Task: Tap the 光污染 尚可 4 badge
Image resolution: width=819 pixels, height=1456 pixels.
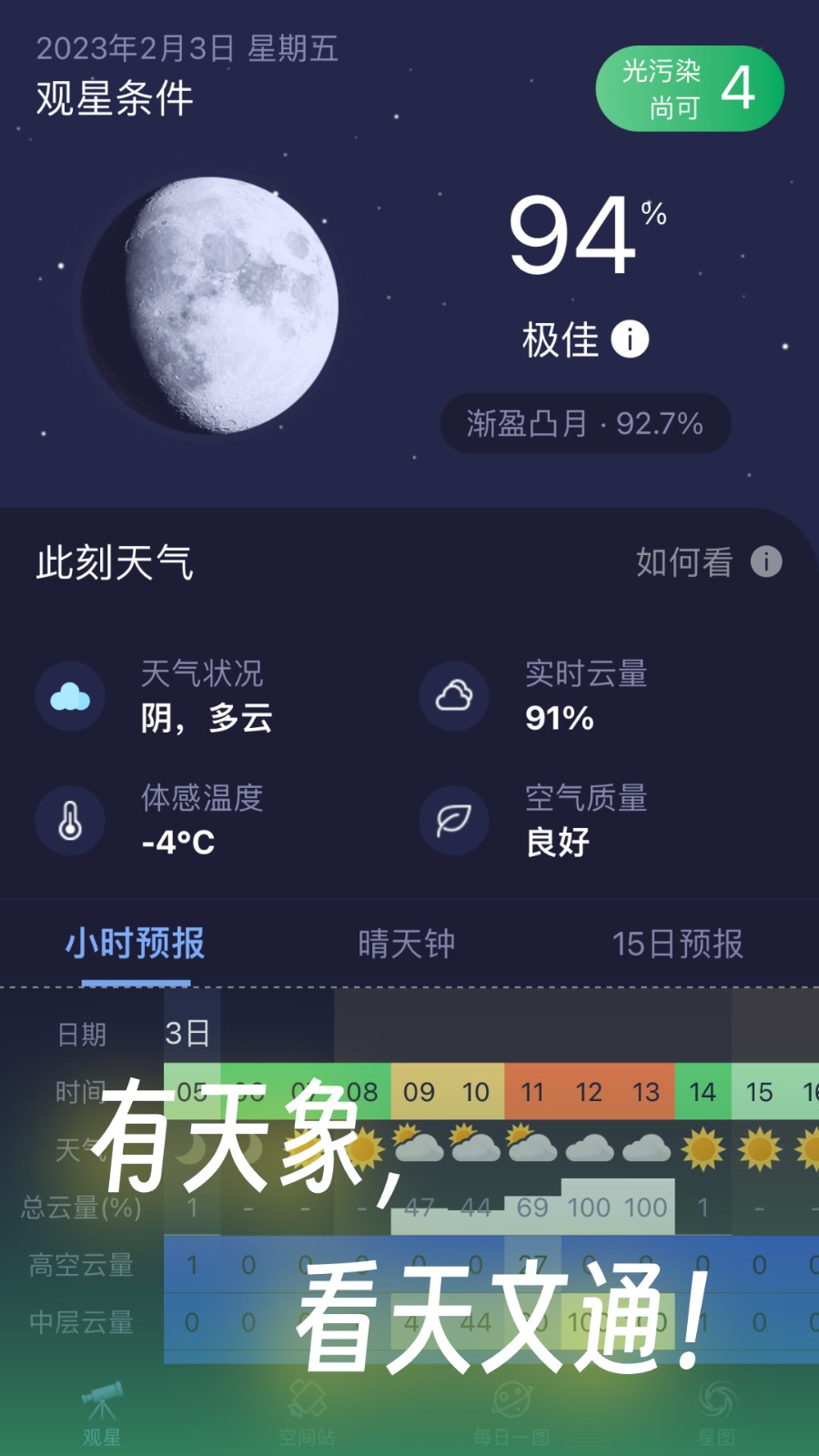Action: coord(690,87)
